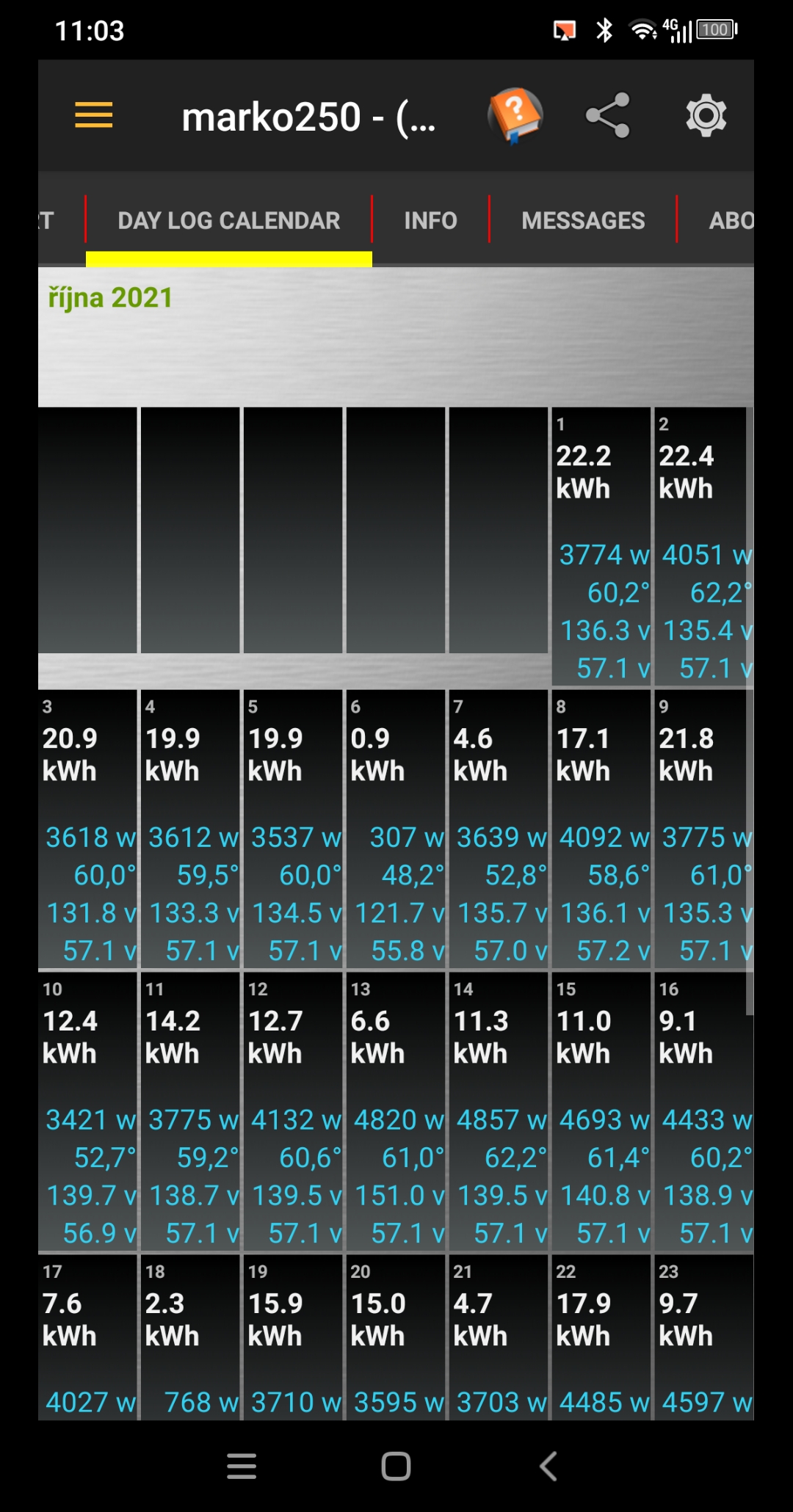Viewport: 793px width, 1512px height.
Task: Switch to the Messages tab
Action: pos(583,220)
